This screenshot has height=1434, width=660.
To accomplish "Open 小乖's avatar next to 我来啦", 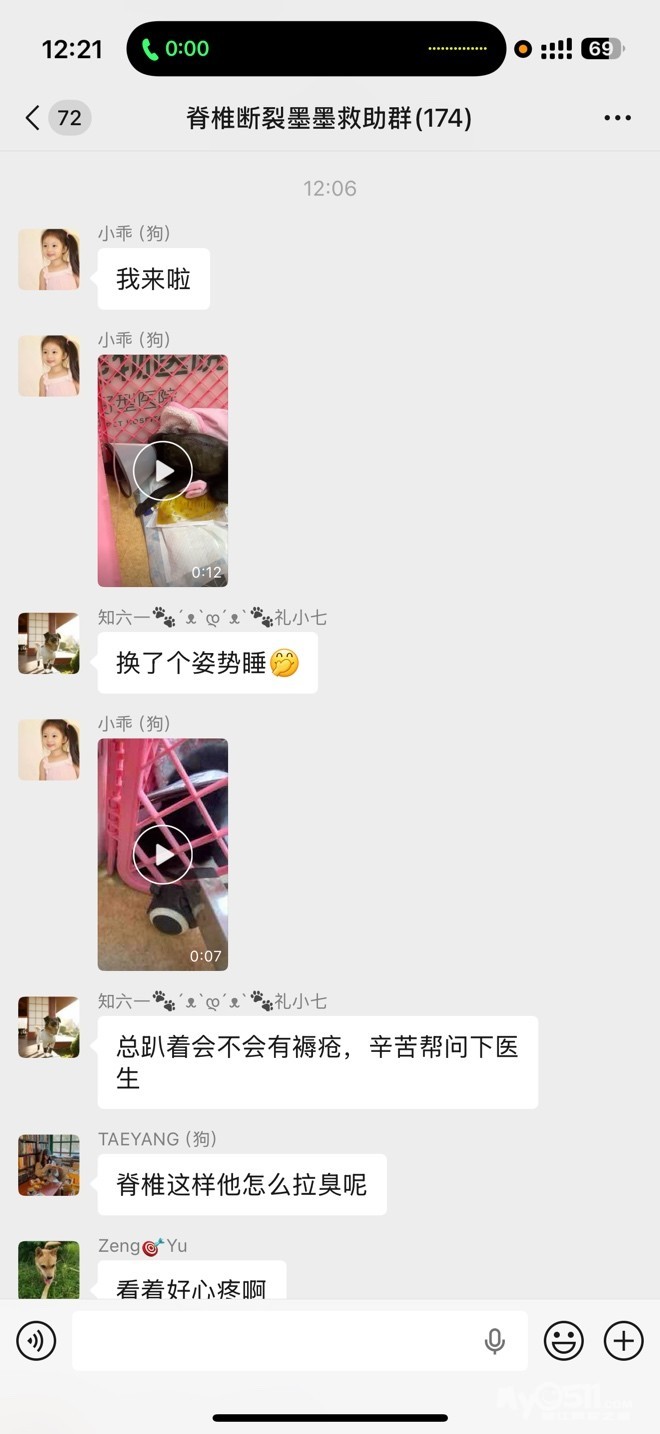I will click(49, 259).
